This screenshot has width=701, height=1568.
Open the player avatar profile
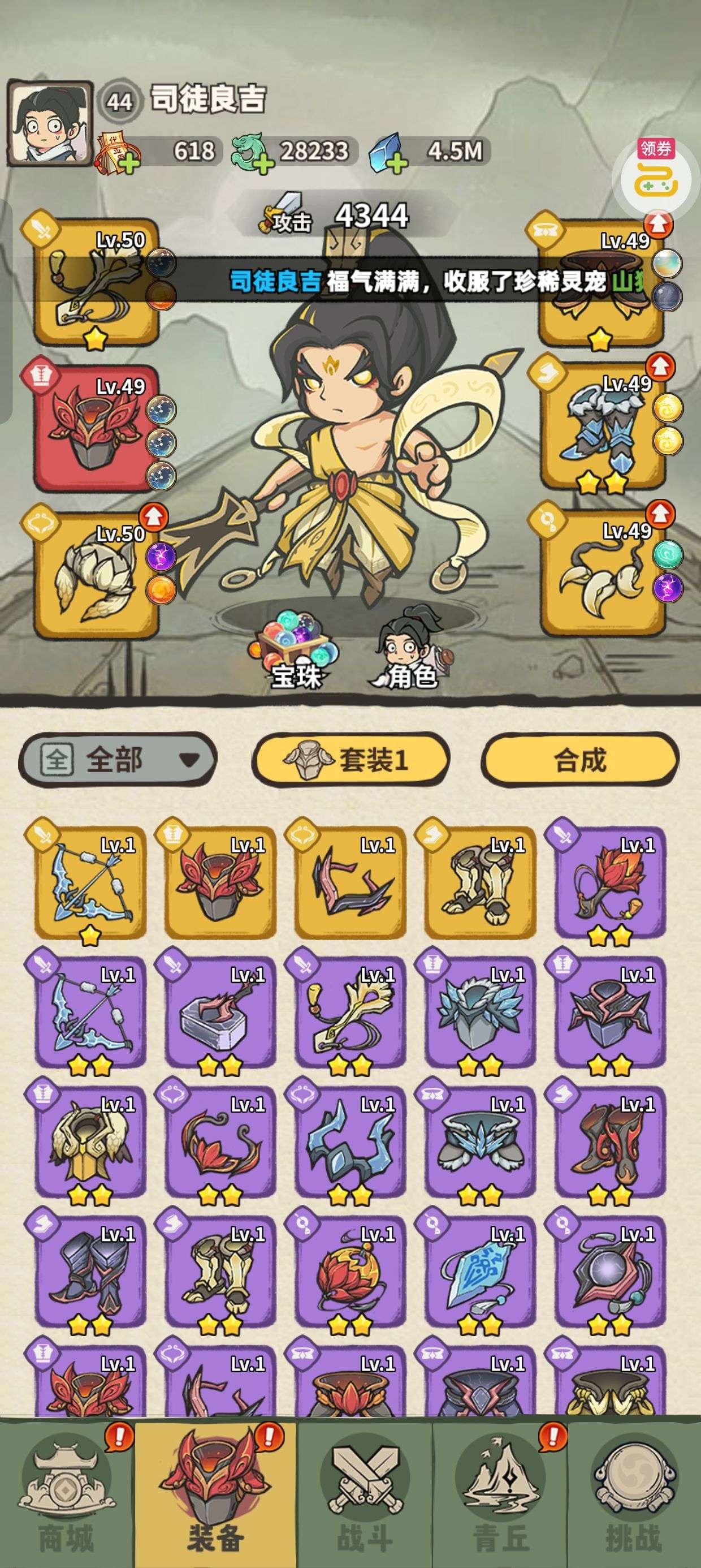click(50, 124)
